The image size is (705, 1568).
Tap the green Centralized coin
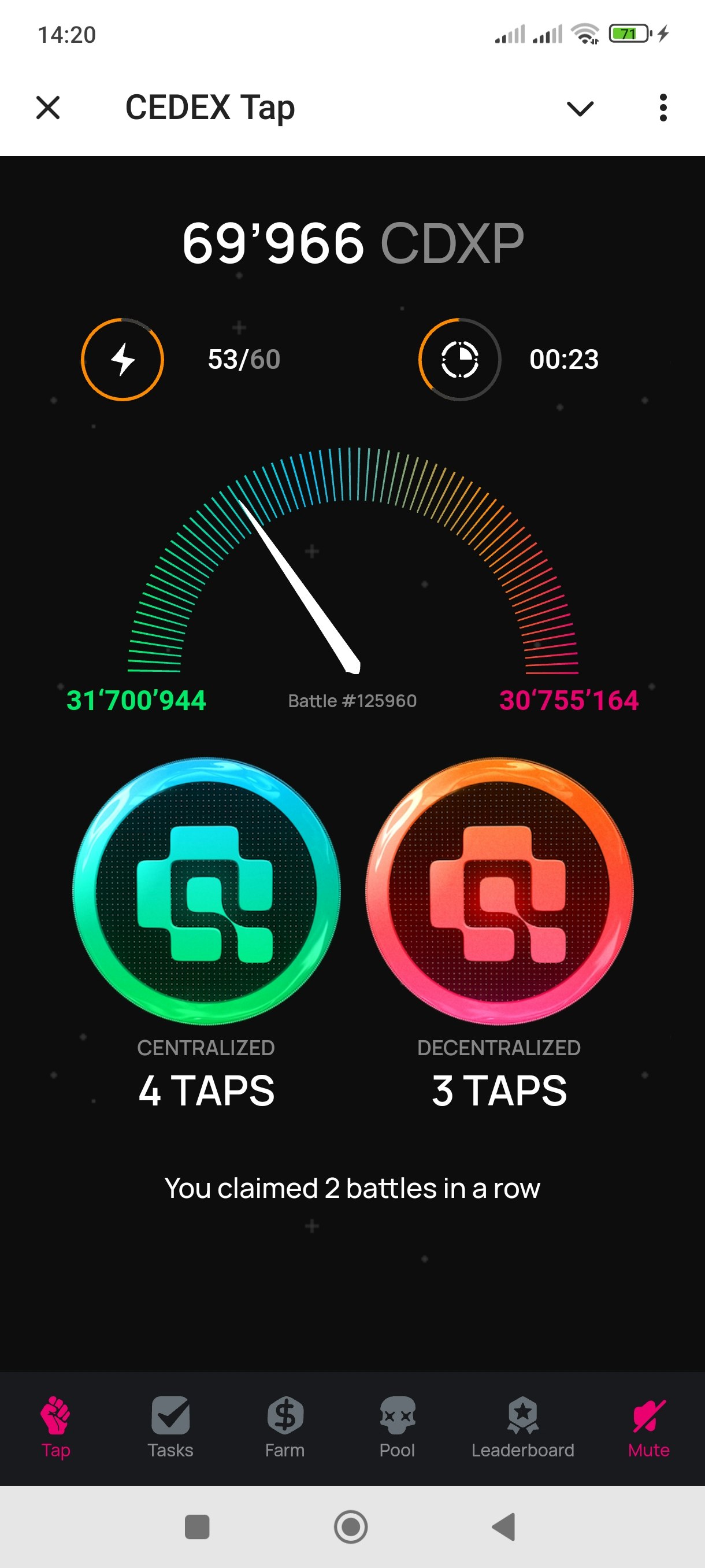pos(206,890)
